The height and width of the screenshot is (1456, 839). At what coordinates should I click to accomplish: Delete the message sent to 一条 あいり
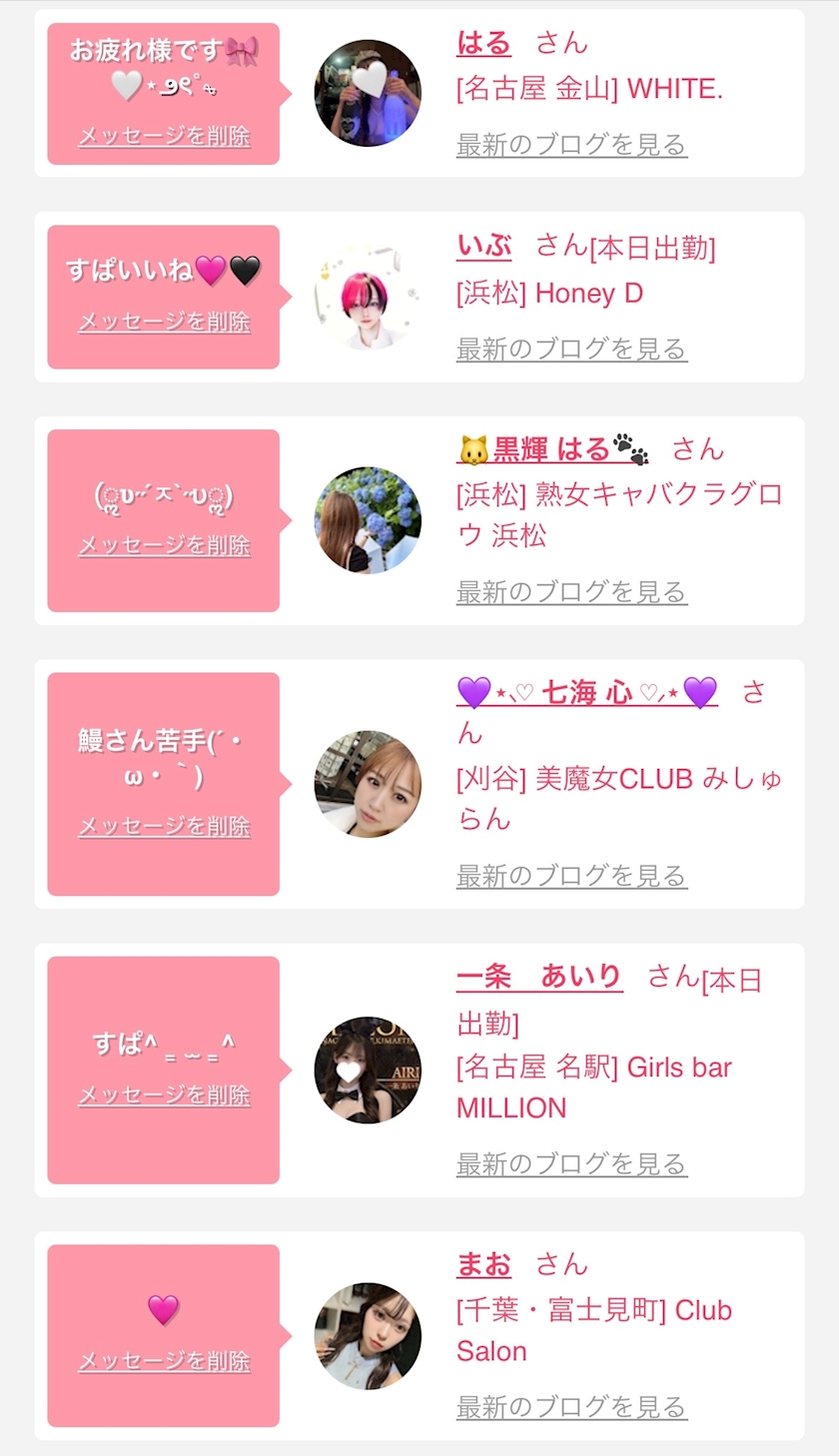[x=164, y=1095]
